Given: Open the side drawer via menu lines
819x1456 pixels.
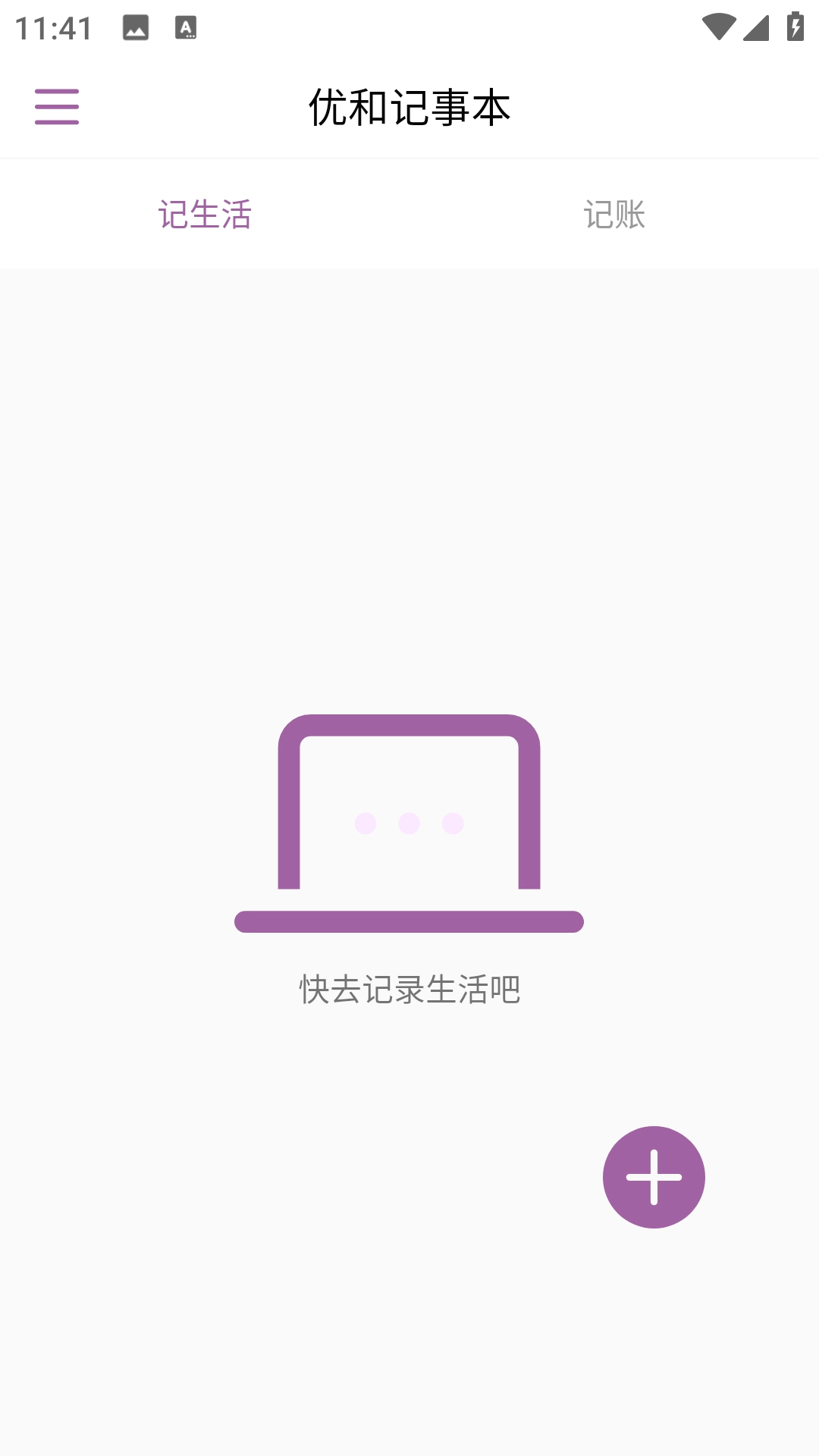Looking at the screenshot, I should tap(57, 107).
